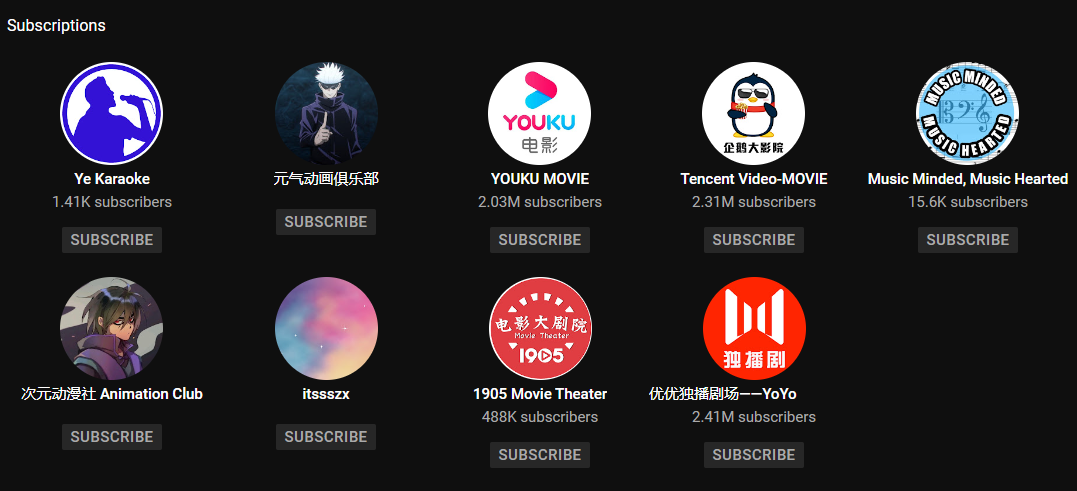
Task: Subscribe to Tencent Video-MOVIE
Action: coord(754,240)
